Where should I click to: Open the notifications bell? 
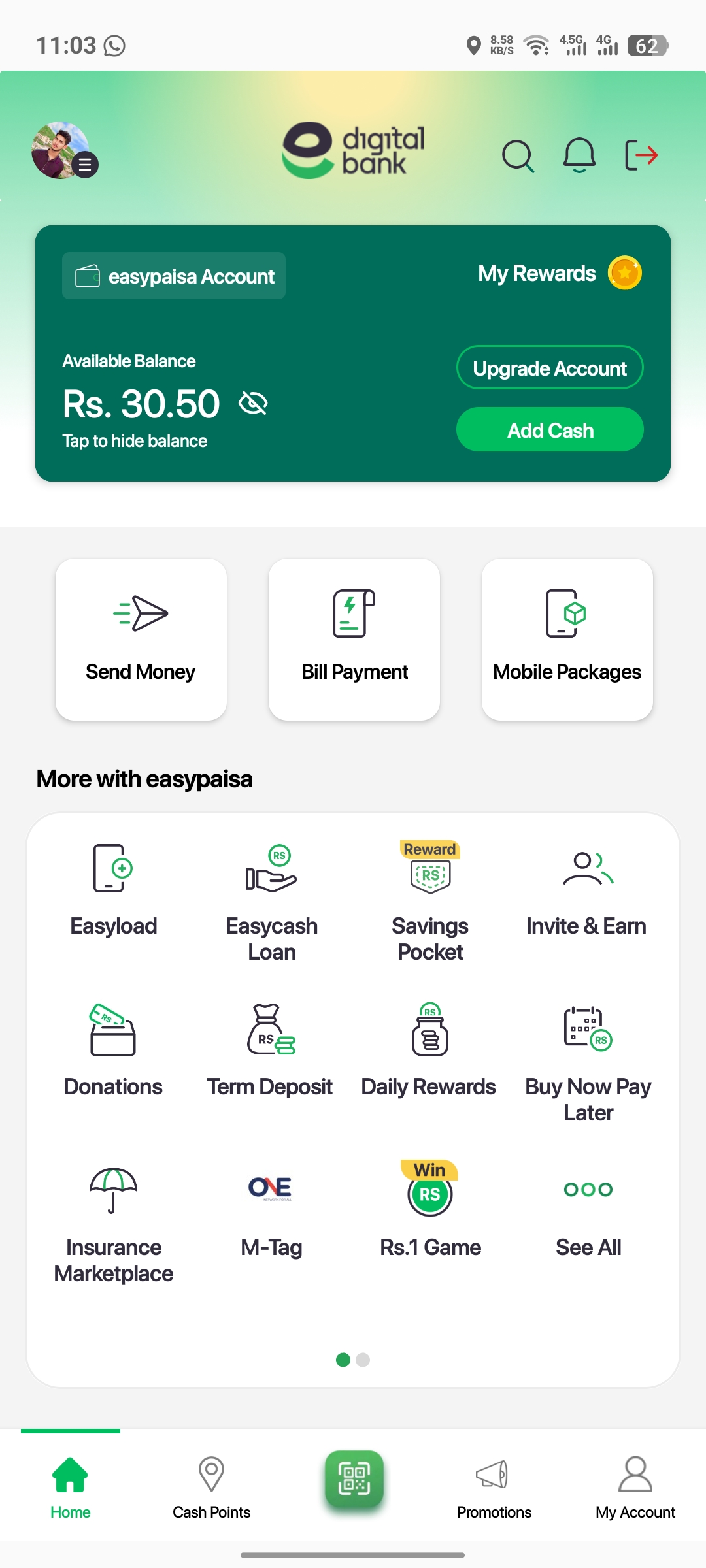579,155
